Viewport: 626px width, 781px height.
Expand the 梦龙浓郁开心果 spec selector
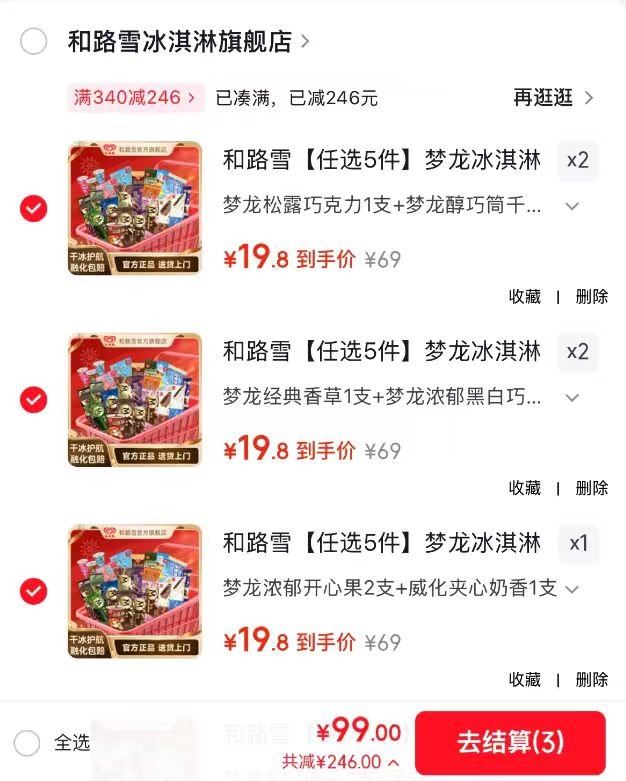[573, 589]
